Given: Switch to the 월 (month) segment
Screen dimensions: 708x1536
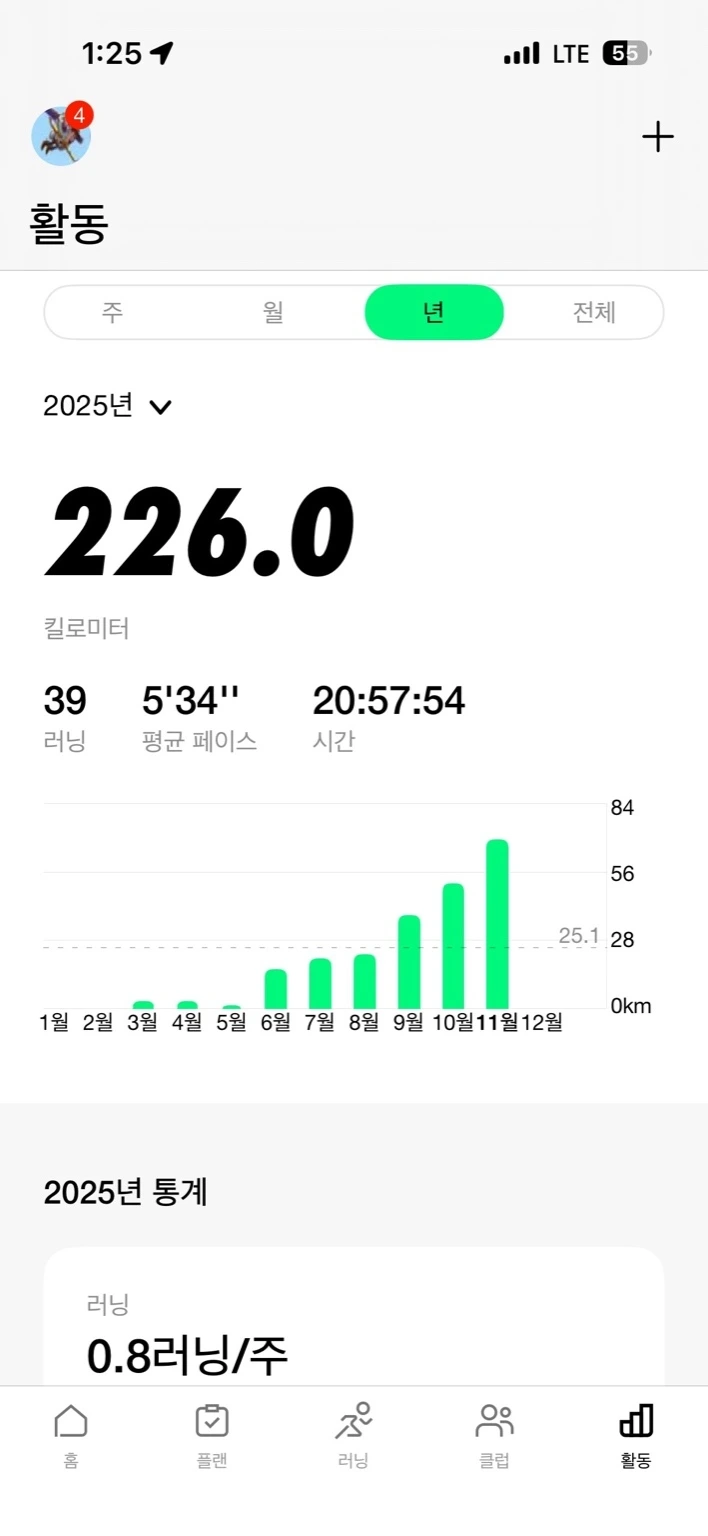Looking at the screenshot, I should [x=273, y=313].
